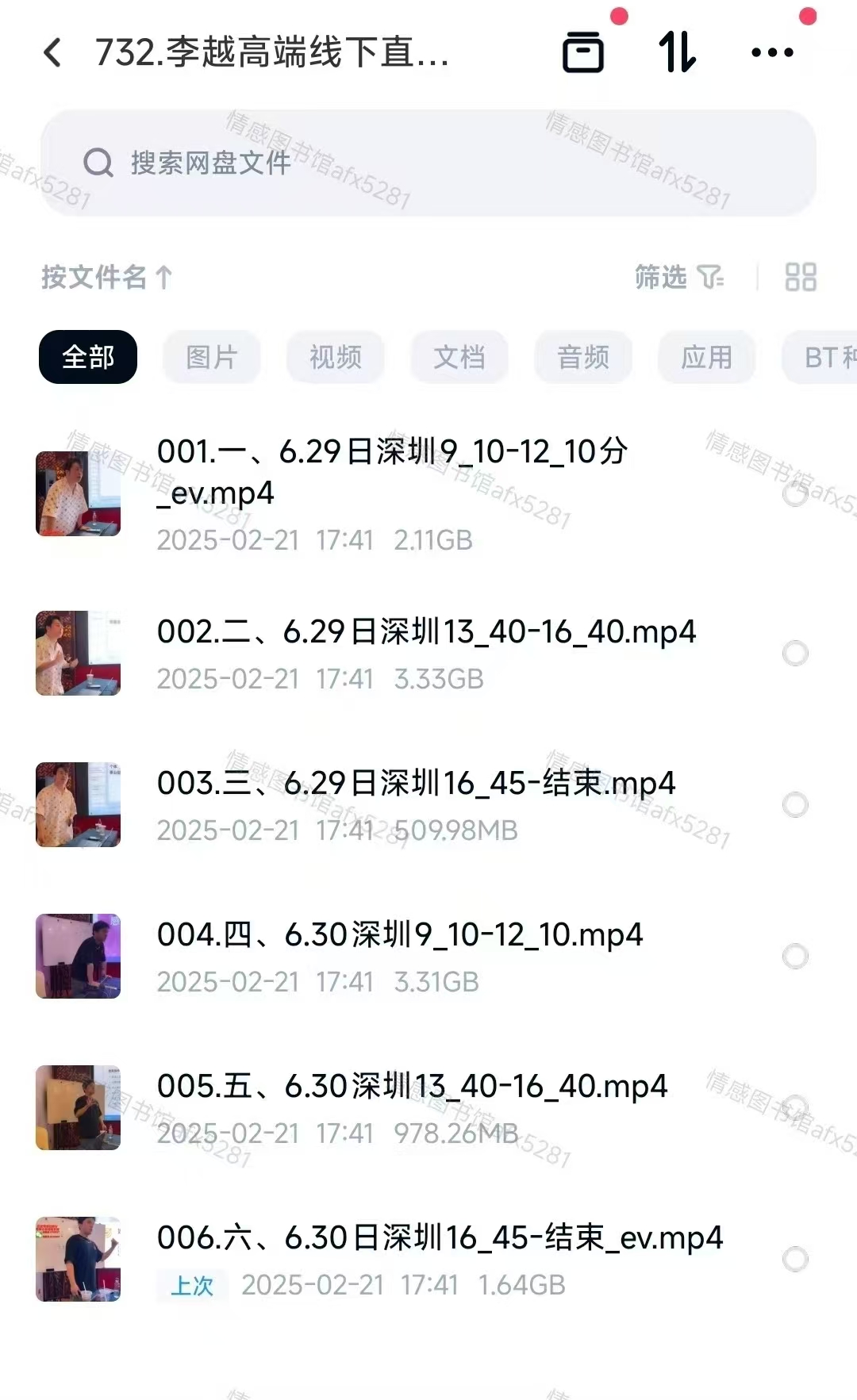
Task: Open the three-dot overflow menu
Action: tap(771, 53)
